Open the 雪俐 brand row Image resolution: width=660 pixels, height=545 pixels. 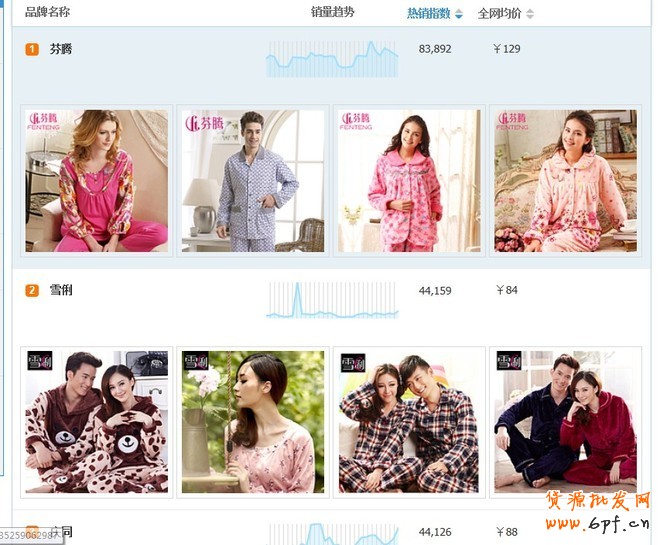point(61,291)
